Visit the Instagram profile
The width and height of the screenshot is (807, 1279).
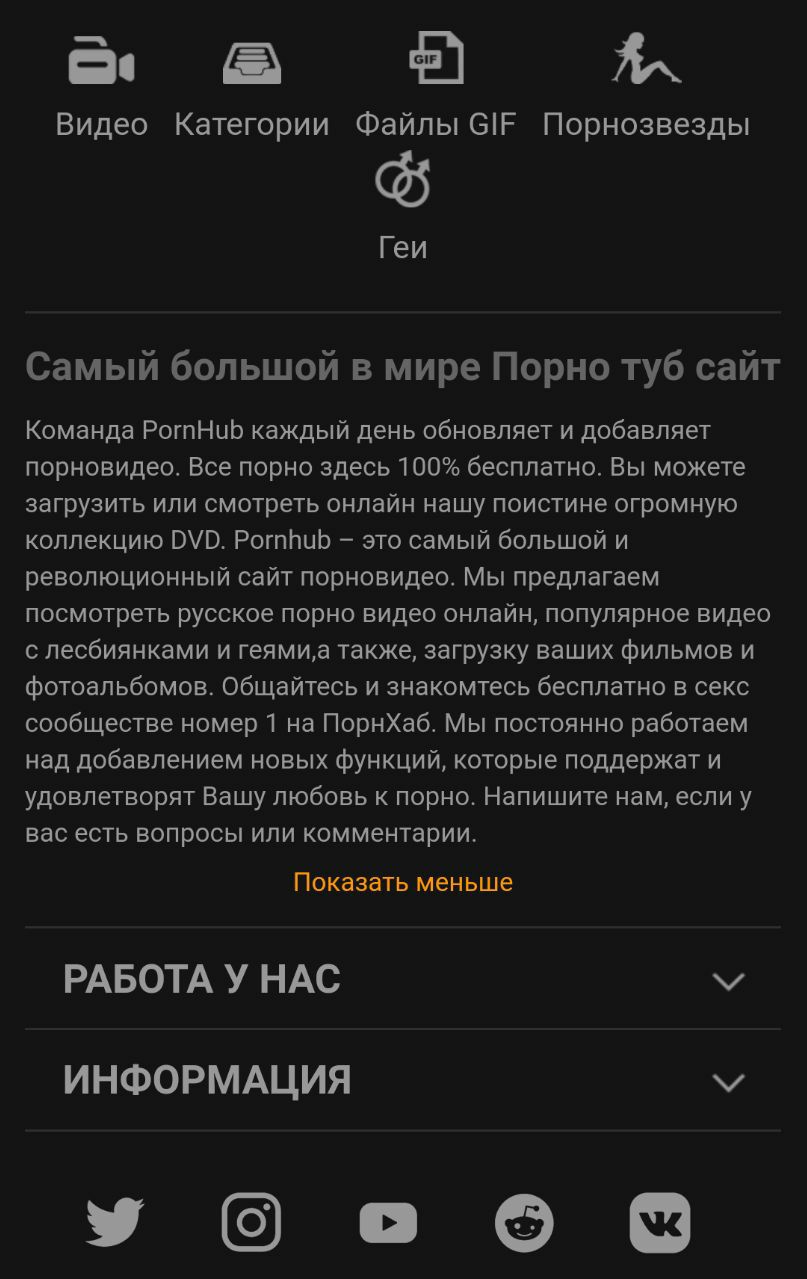point(251,1222)
